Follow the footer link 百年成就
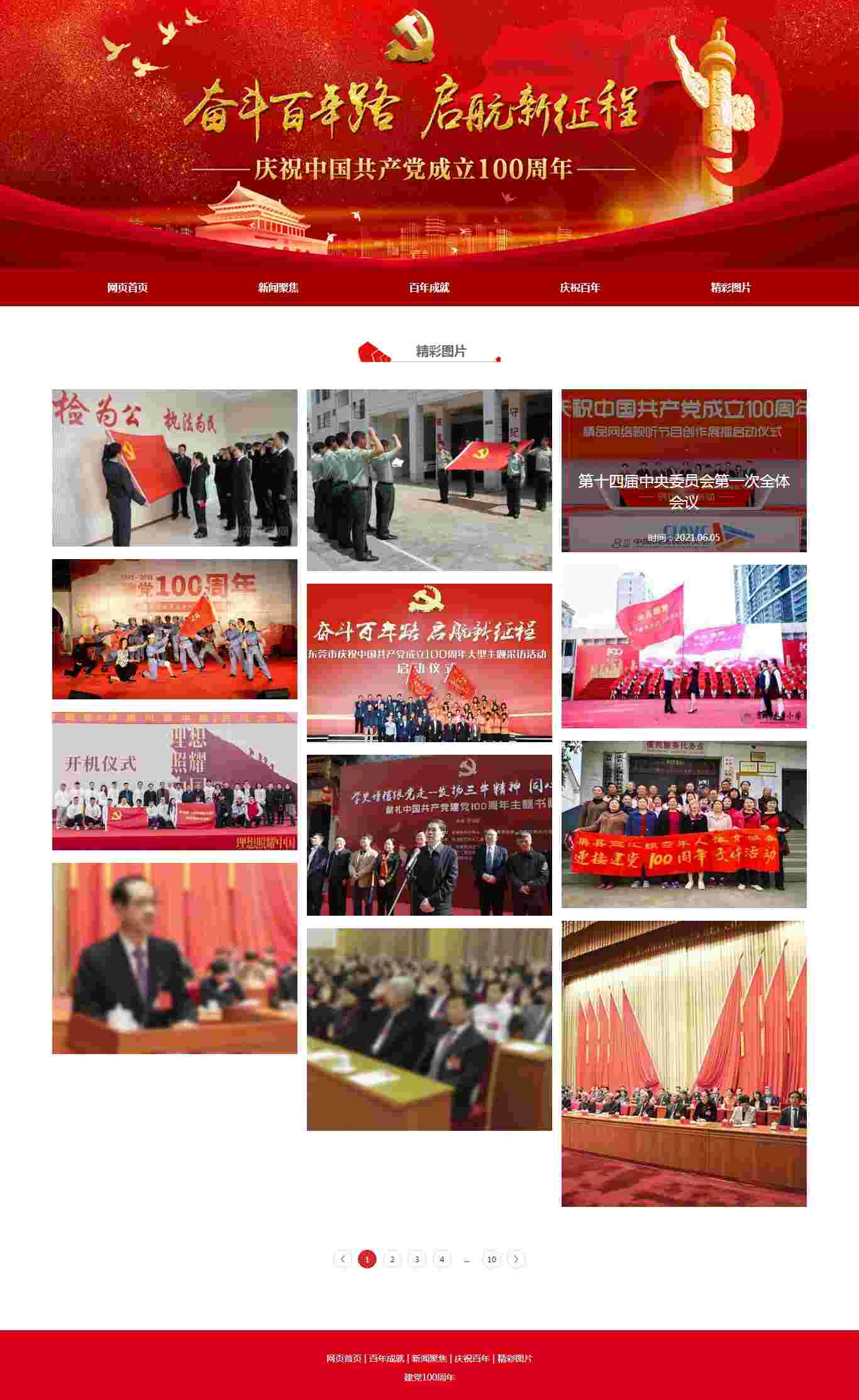Screen dimensions: 859x1400 pyautogui.click(x=387, y=1358)
